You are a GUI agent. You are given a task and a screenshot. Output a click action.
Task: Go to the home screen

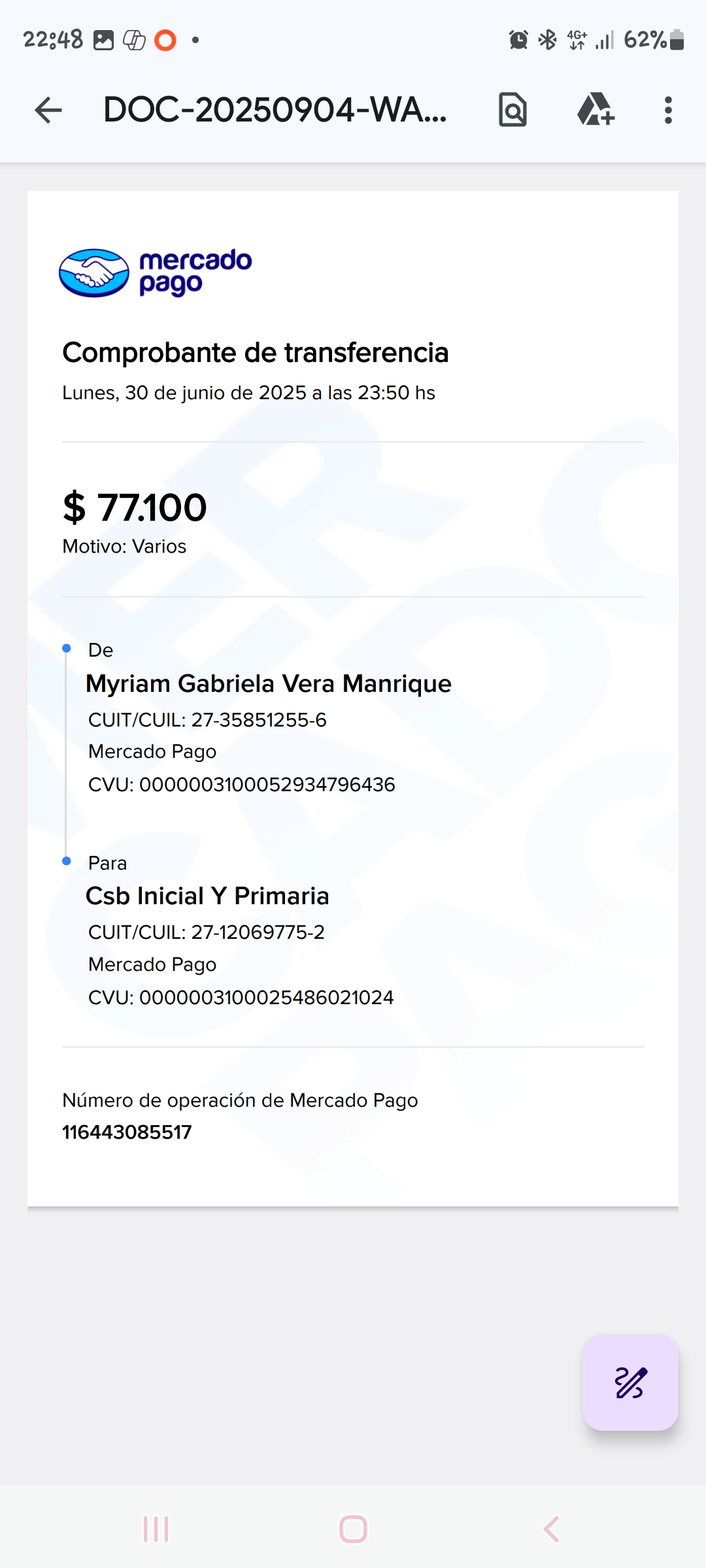click(353, 1529)
